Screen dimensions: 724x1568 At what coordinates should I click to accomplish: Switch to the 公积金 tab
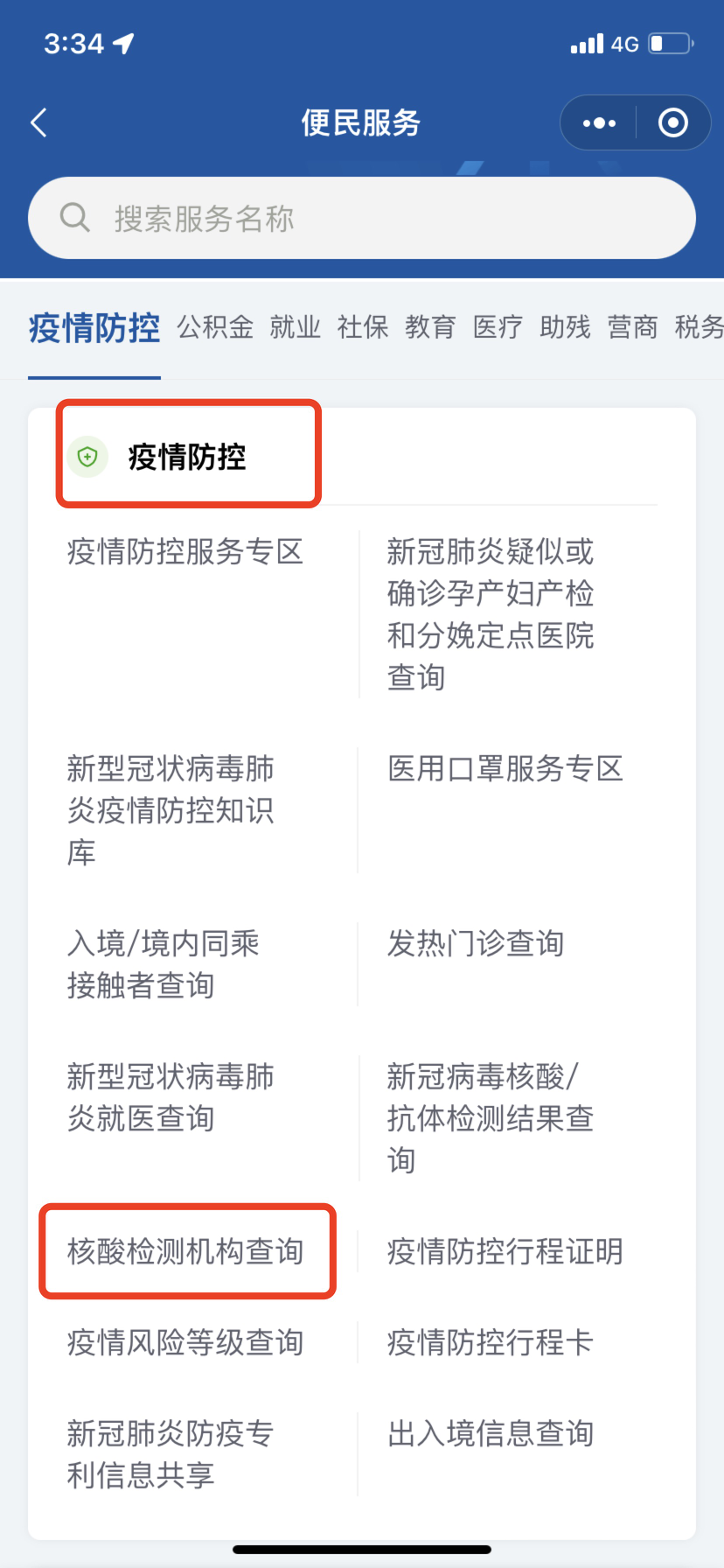click(215, 327)
